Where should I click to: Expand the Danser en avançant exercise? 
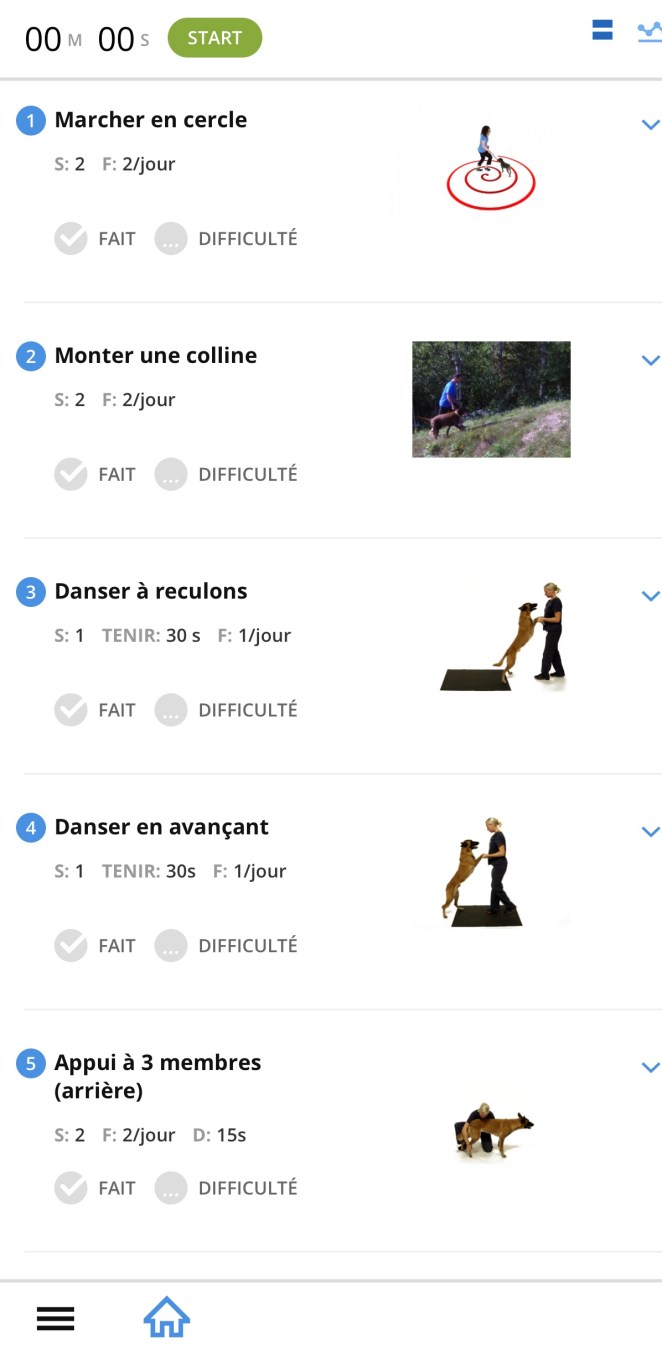pyautogui.click(x=650, y=832)
